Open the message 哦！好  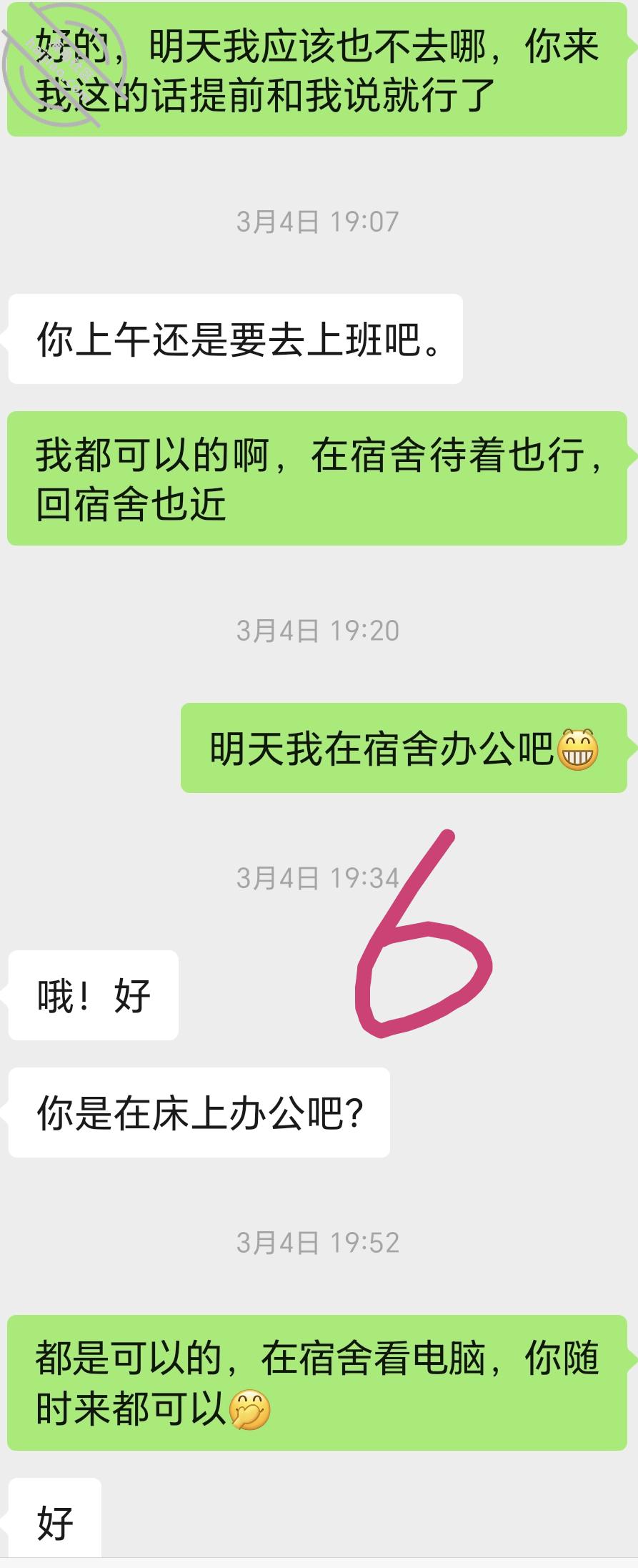point(91,994)
